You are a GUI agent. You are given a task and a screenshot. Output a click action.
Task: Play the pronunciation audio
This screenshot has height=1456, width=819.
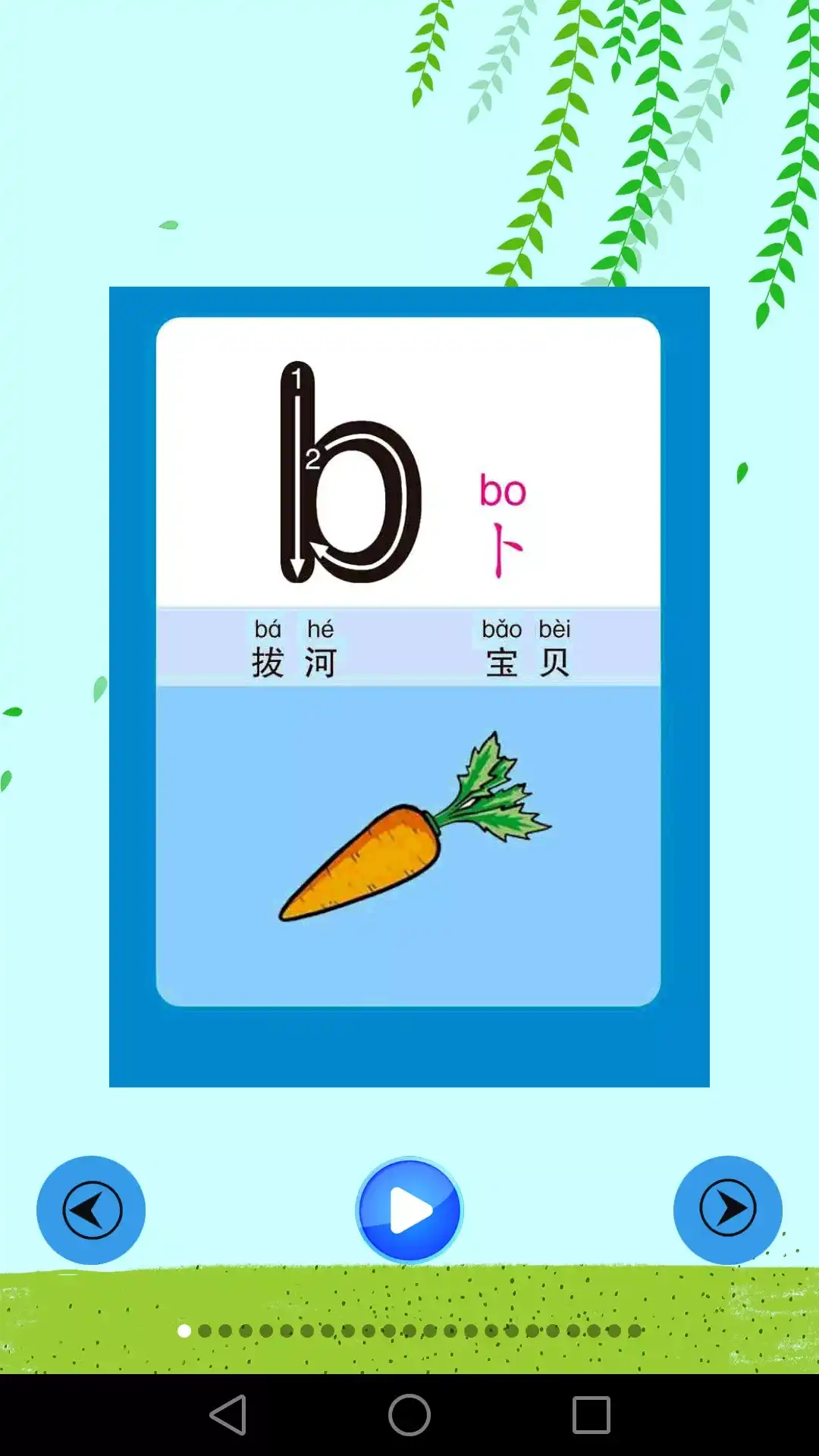pos(409,1210)
